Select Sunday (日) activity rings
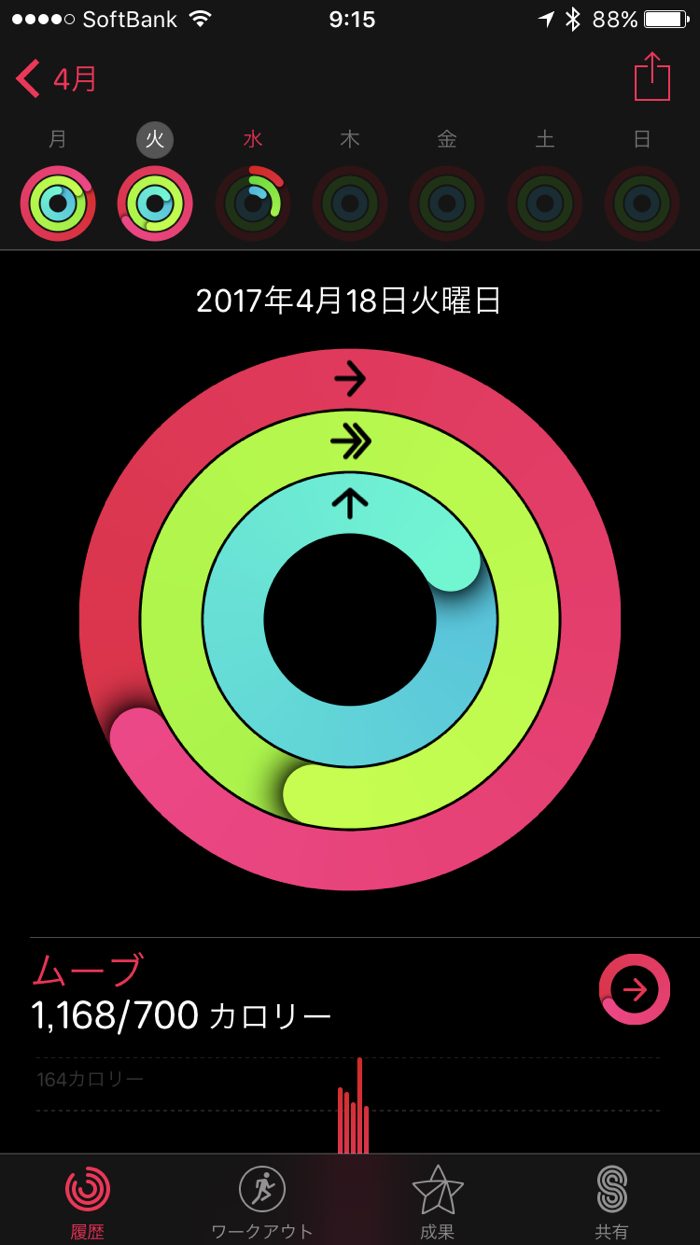 coord(642,203)
